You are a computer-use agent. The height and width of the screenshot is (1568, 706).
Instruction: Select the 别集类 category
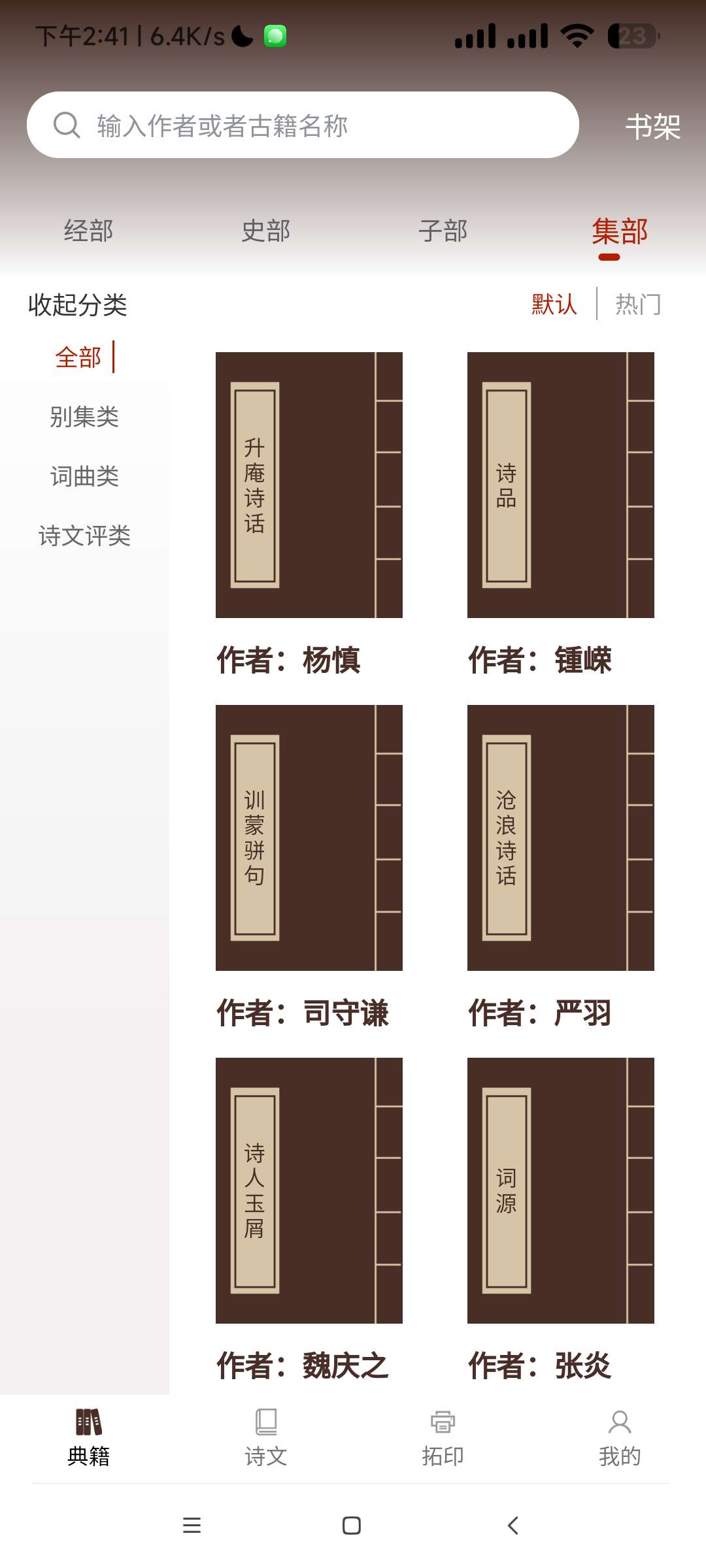(84, 417)
